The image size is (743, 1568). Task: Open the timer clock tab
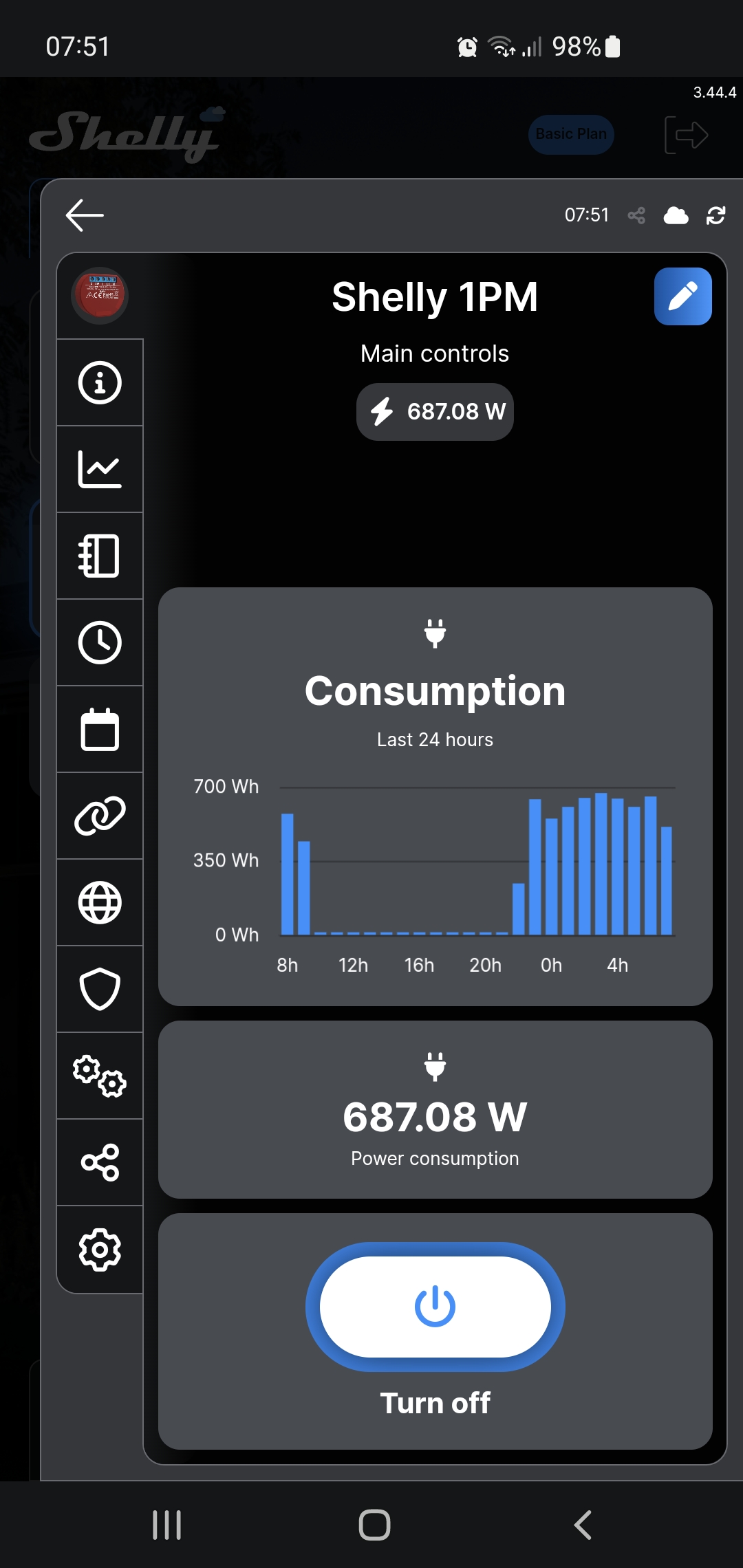(x=100, y=642)
